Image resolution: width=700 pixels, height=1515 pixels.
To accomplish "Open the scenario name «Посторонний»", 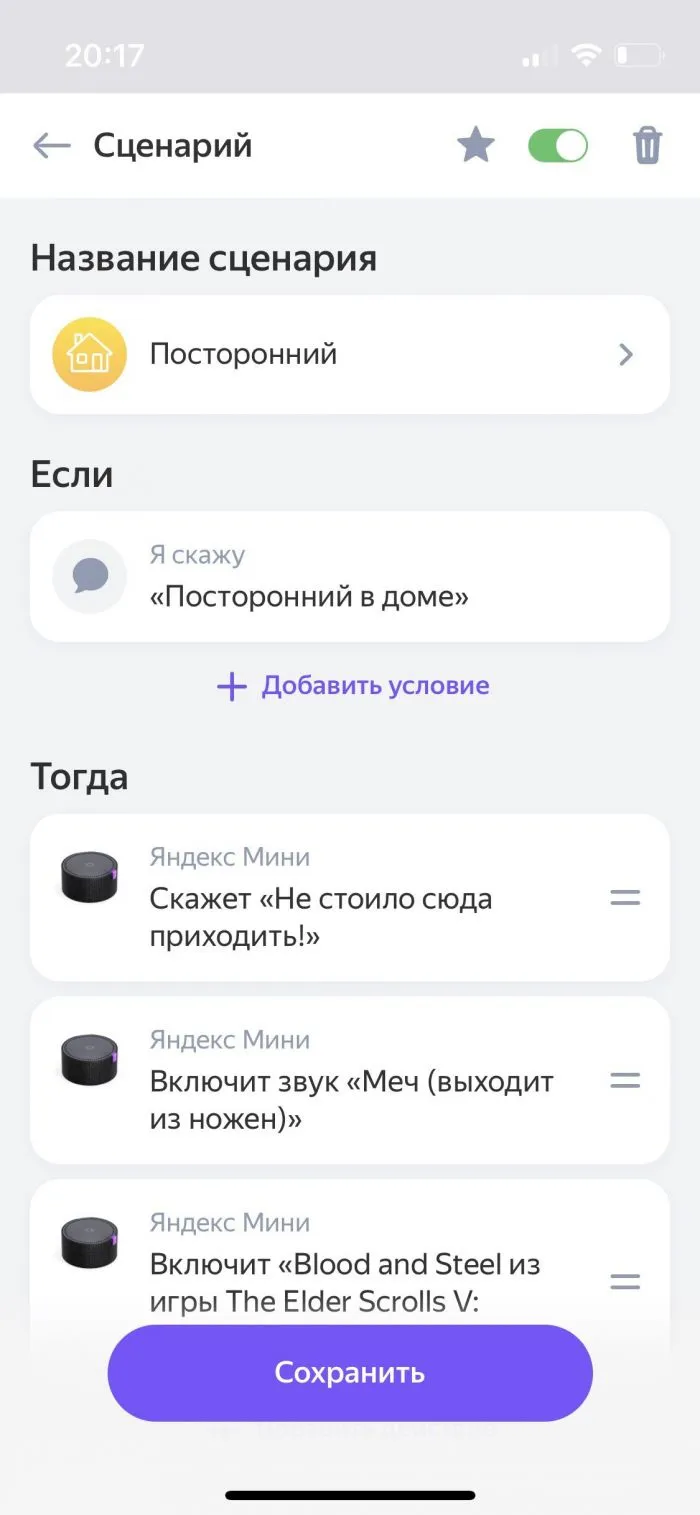I will [x=350, y=354].
